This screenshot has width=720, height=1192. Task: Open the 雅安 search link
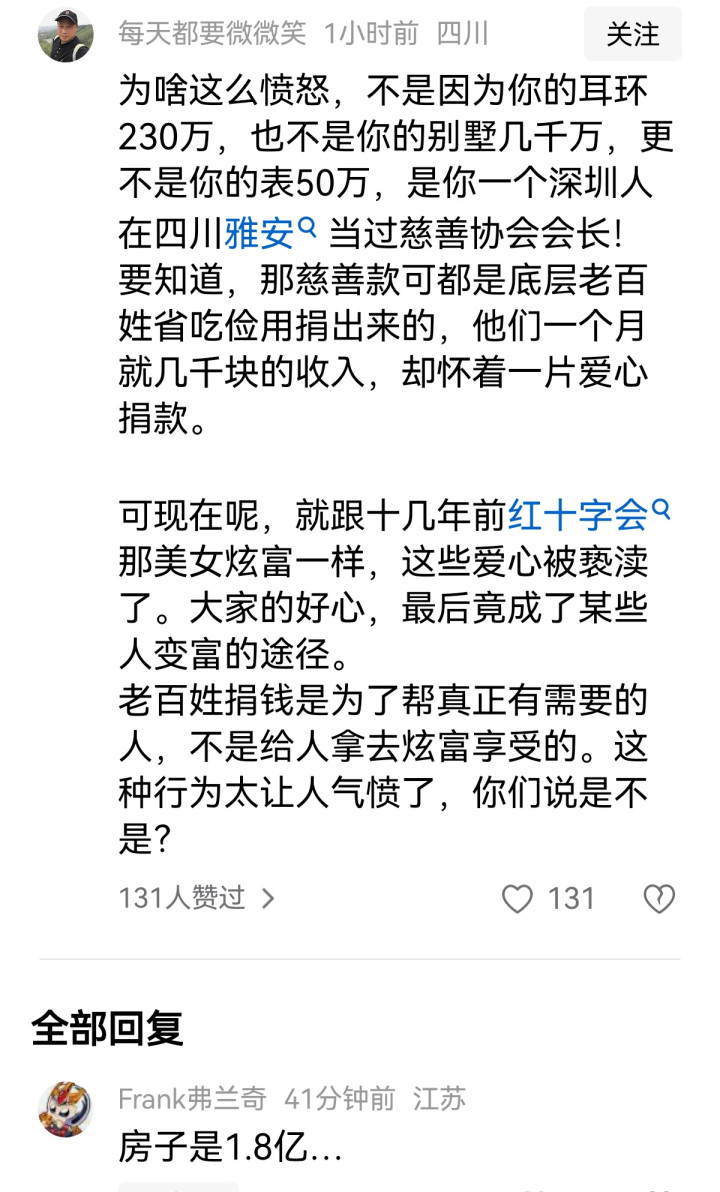[x=270, y=233]
